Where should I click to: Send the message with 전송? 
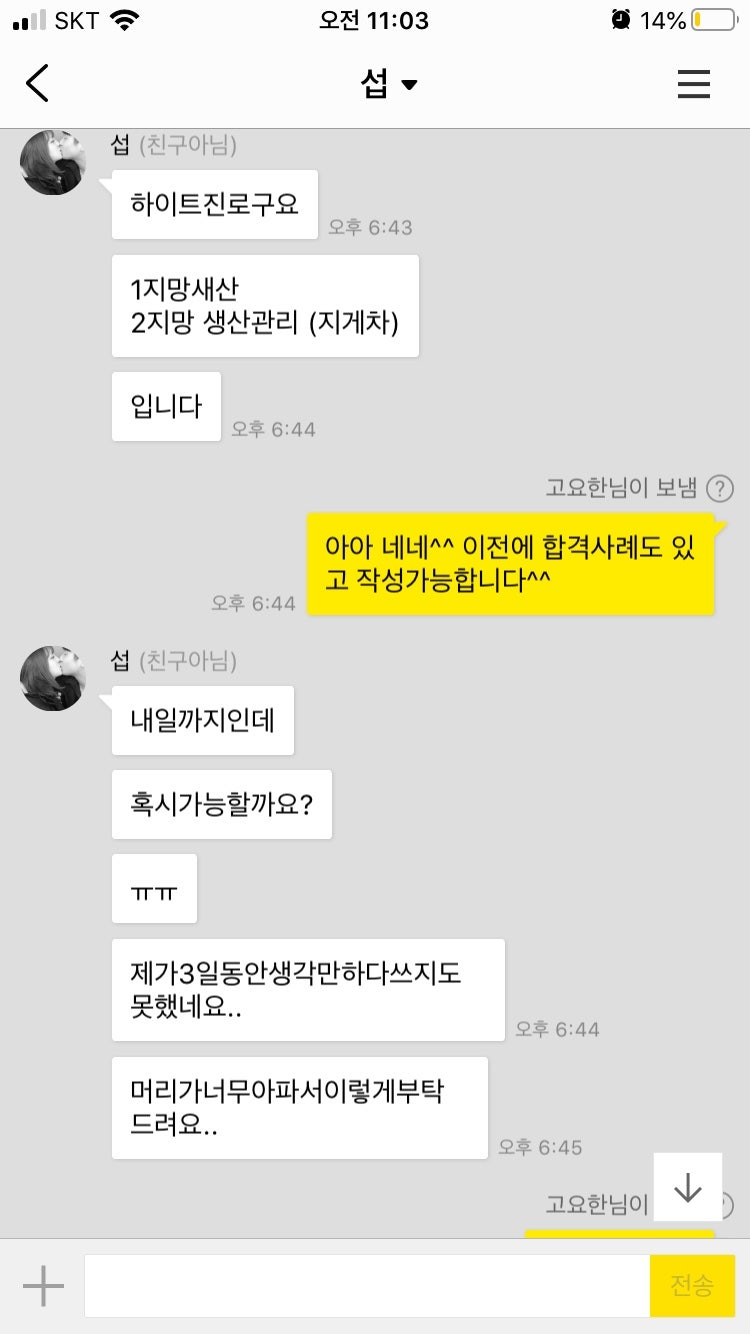(x=692, y=1286)
